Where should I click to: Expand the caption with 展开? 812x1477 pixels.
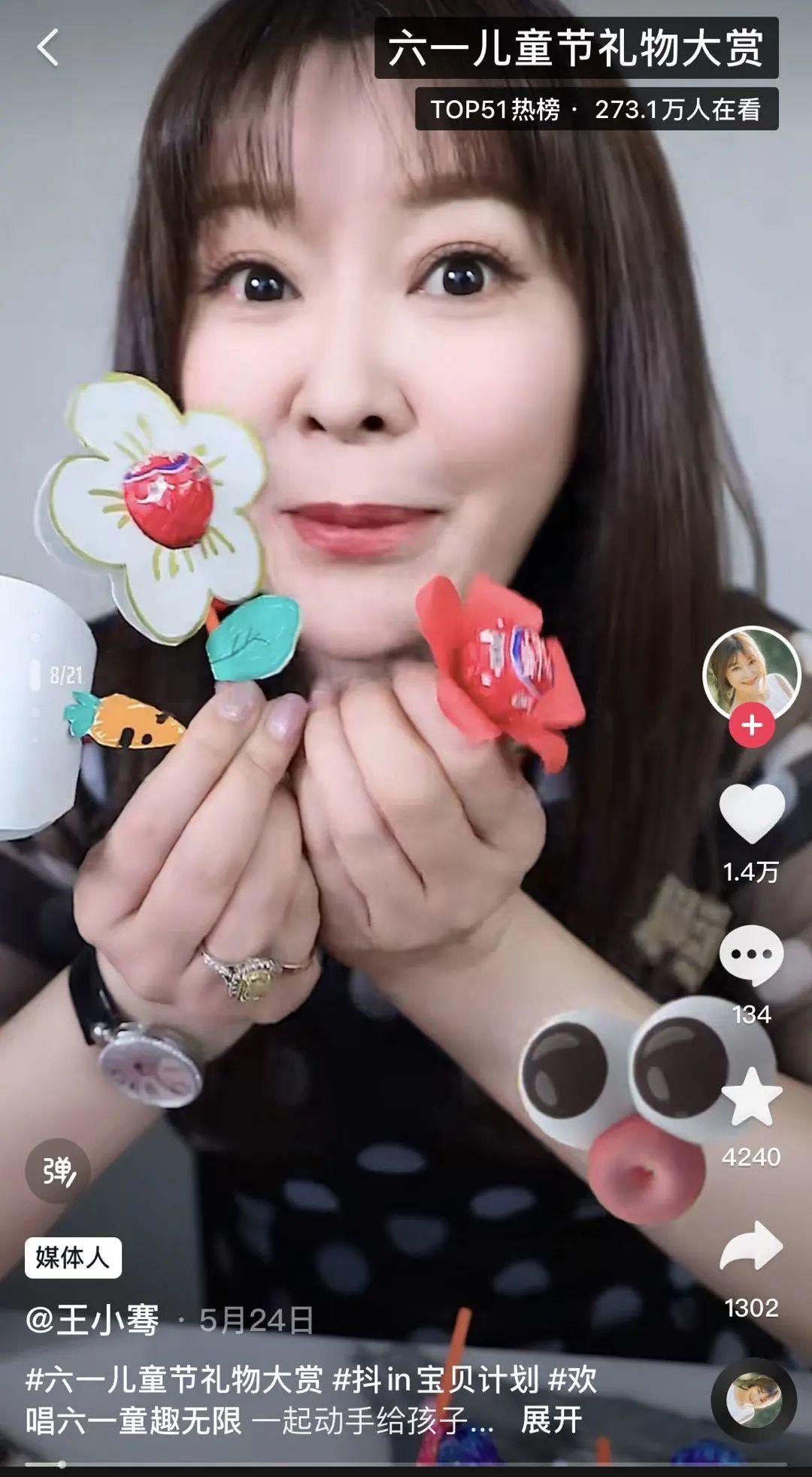(551, 1421)
